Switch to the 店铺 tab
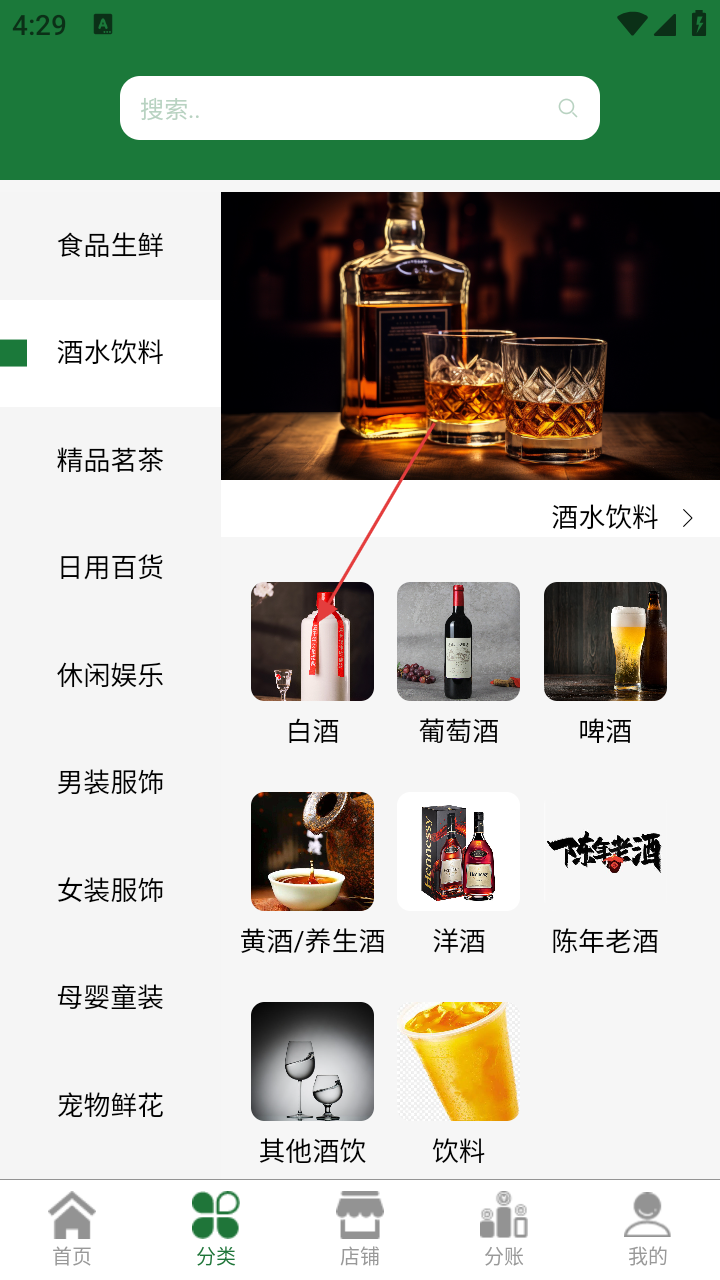This screenshot has width=720, height=1280. [x=360, y=1228]
